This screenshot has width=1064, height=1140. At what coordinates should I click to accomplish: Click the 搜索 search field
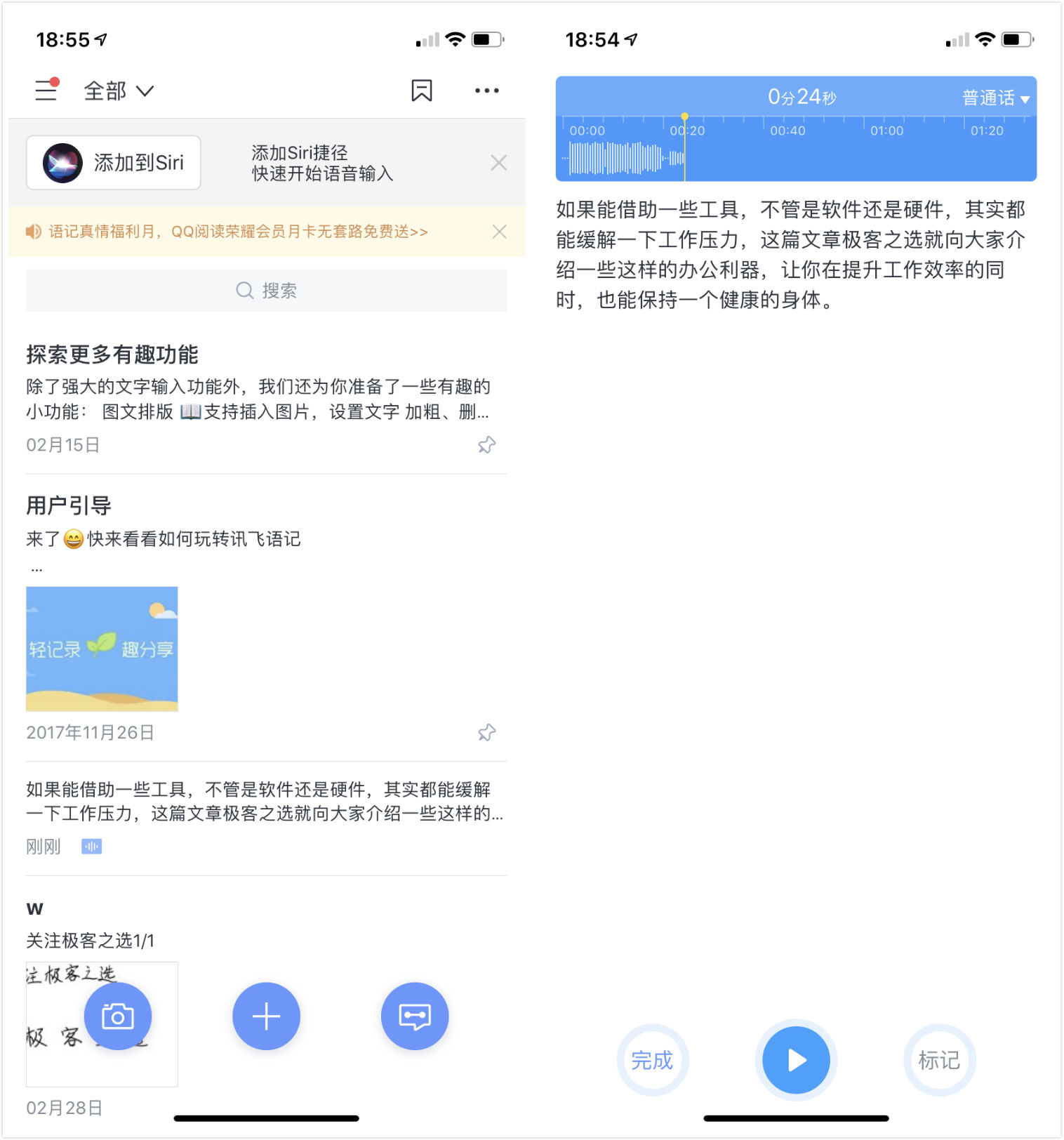click(x=266, y=290)
